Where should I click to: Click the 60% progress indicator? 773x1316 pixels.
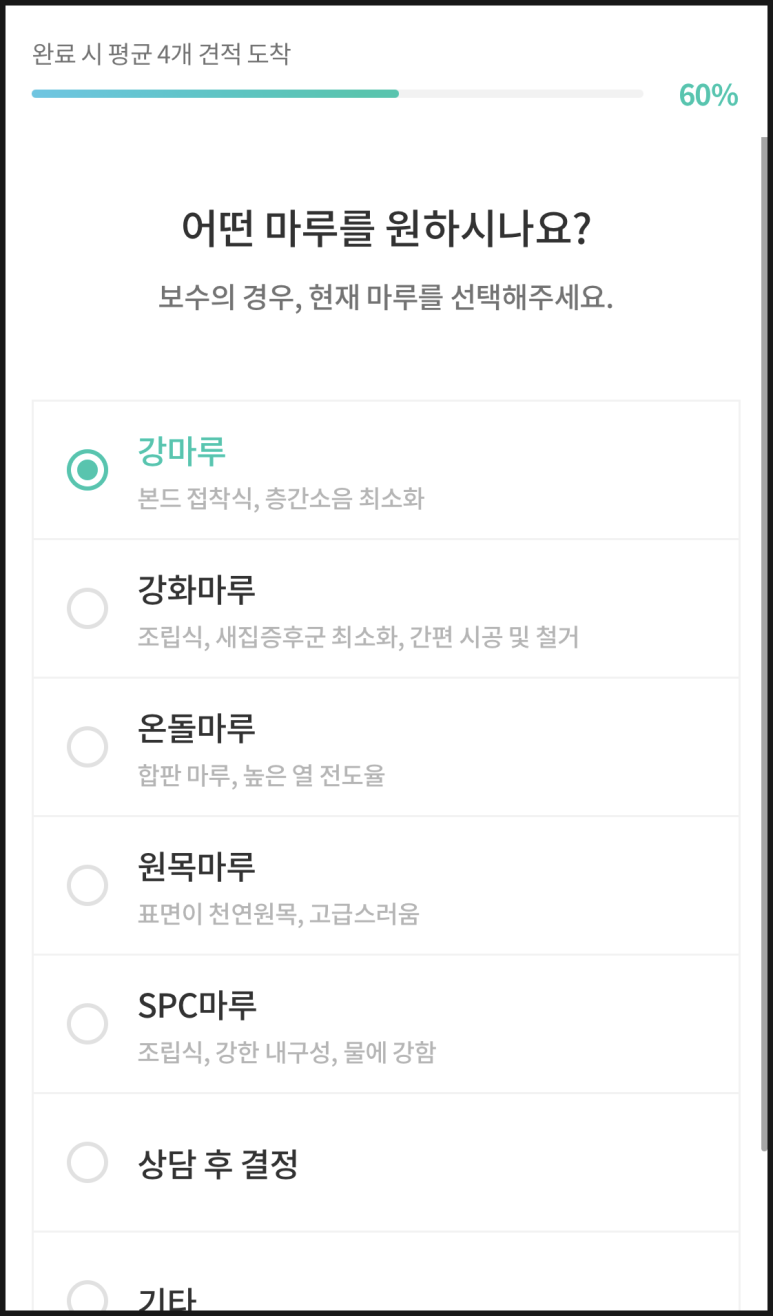[708, 96]
